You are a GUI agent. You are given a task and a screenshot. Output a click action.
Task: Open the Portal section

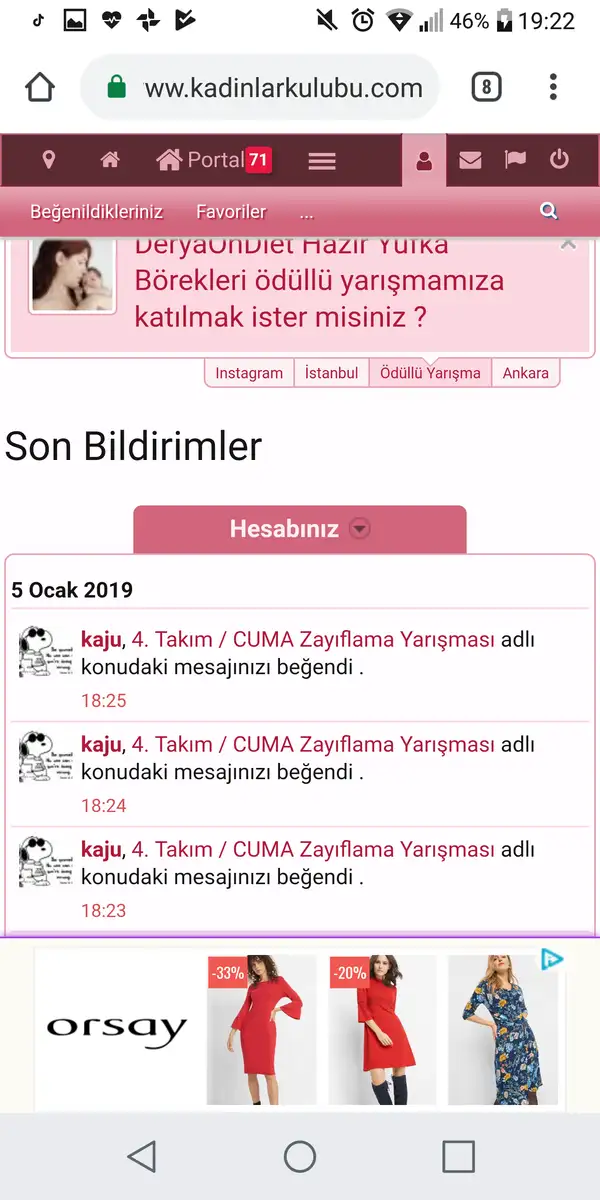point(213,160)
